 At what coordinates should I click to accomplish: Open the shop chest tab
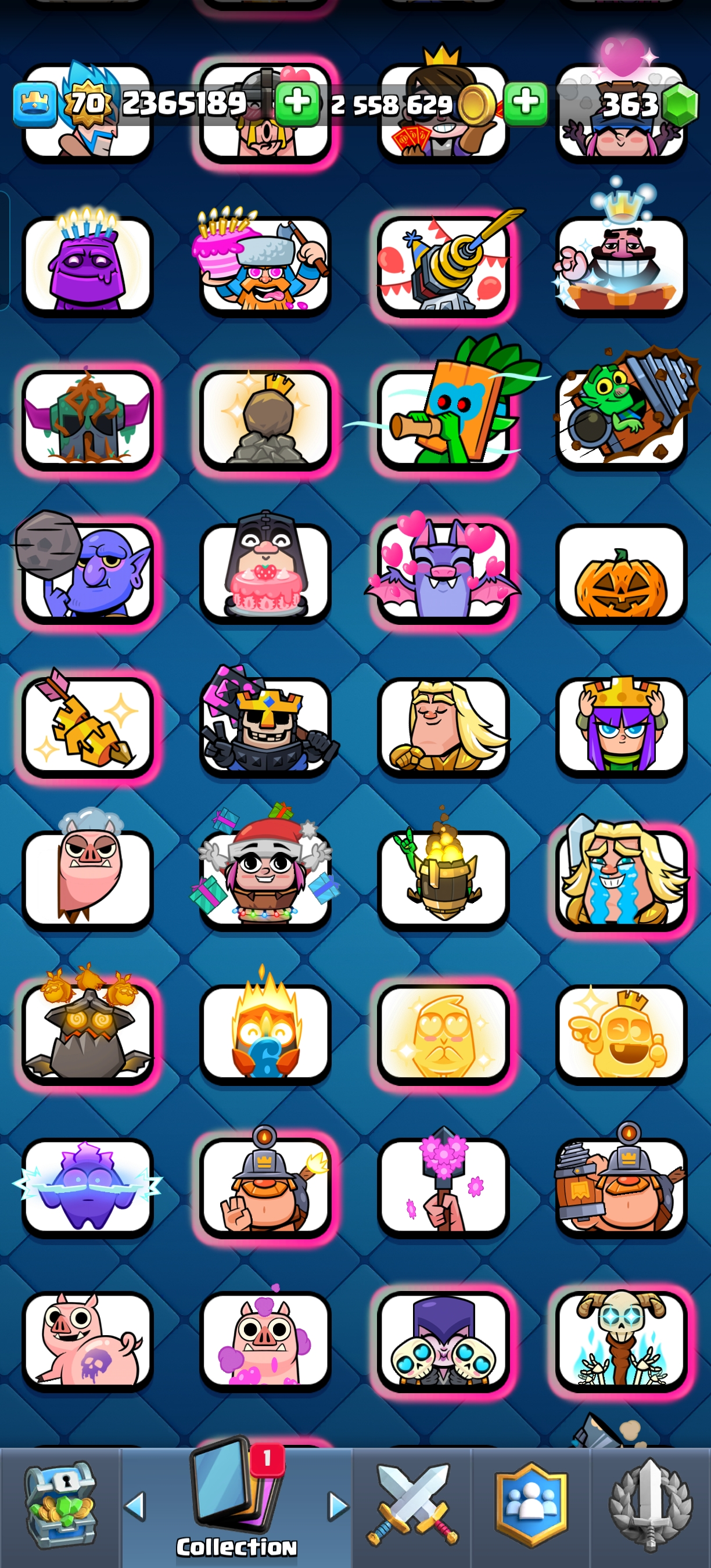(x=60, y=1505)
